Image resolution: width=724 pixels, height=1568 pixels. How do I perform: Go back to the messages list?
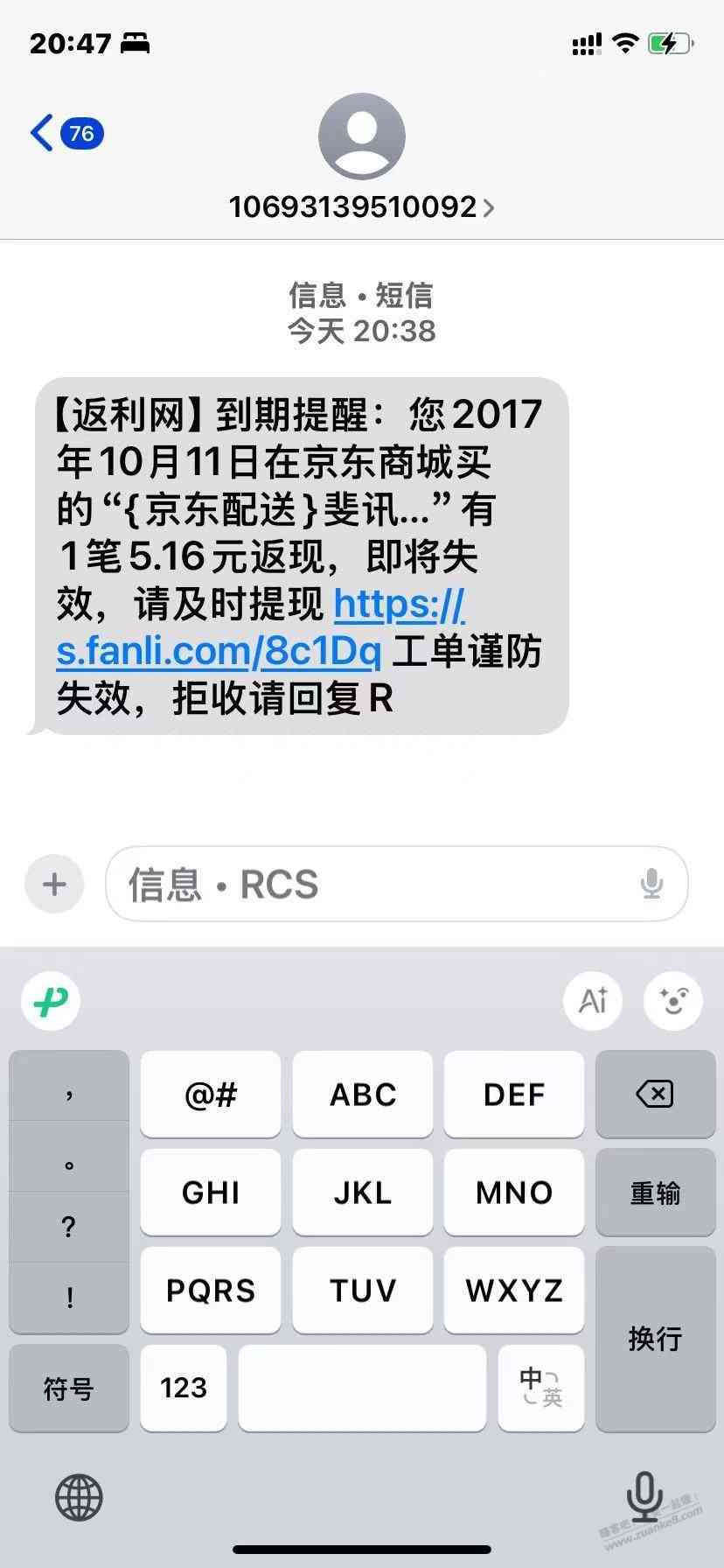44,133
